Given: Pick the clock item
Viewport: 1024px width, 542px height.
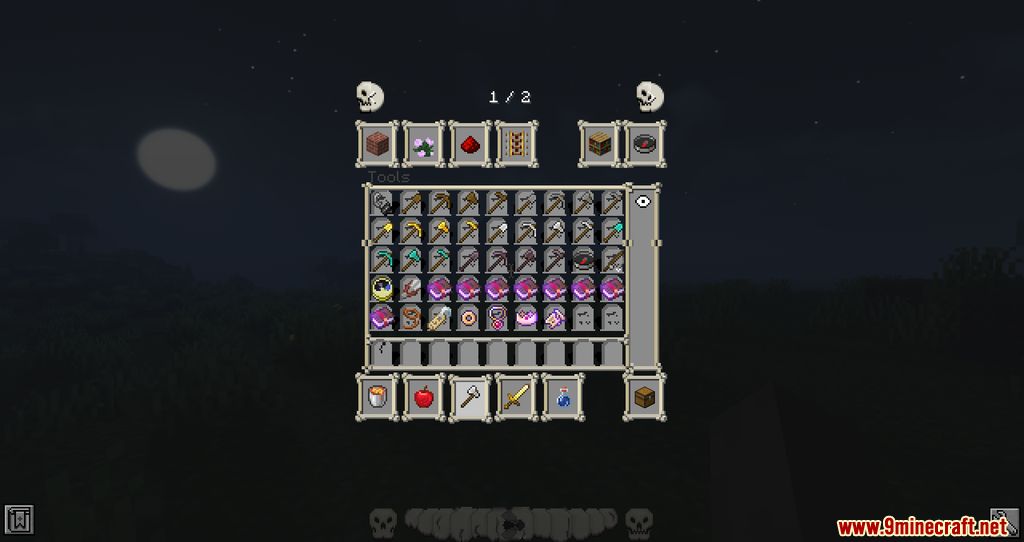Looking at the screenshot, I should coord(383,289).
